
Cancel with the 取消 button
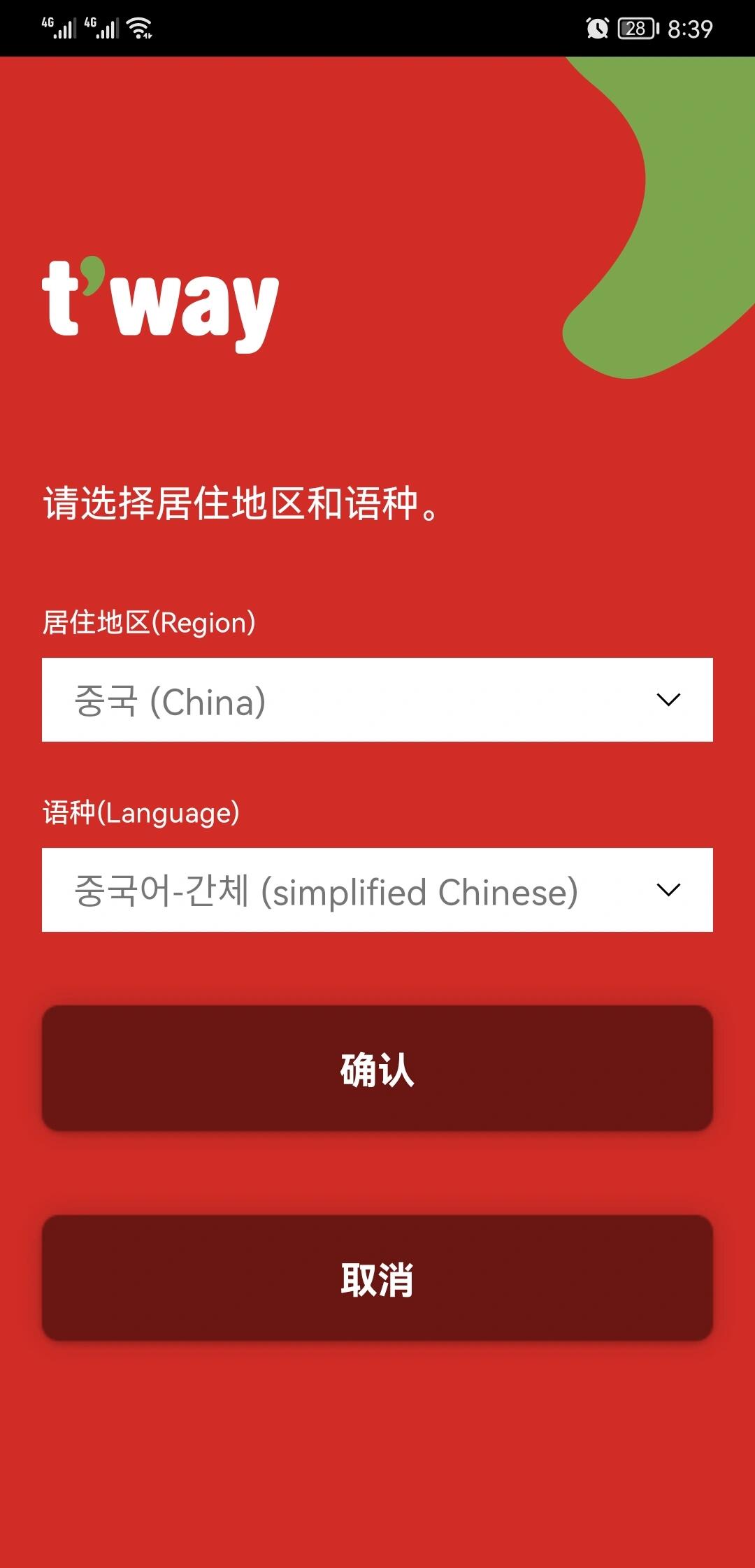[377, 1278]
